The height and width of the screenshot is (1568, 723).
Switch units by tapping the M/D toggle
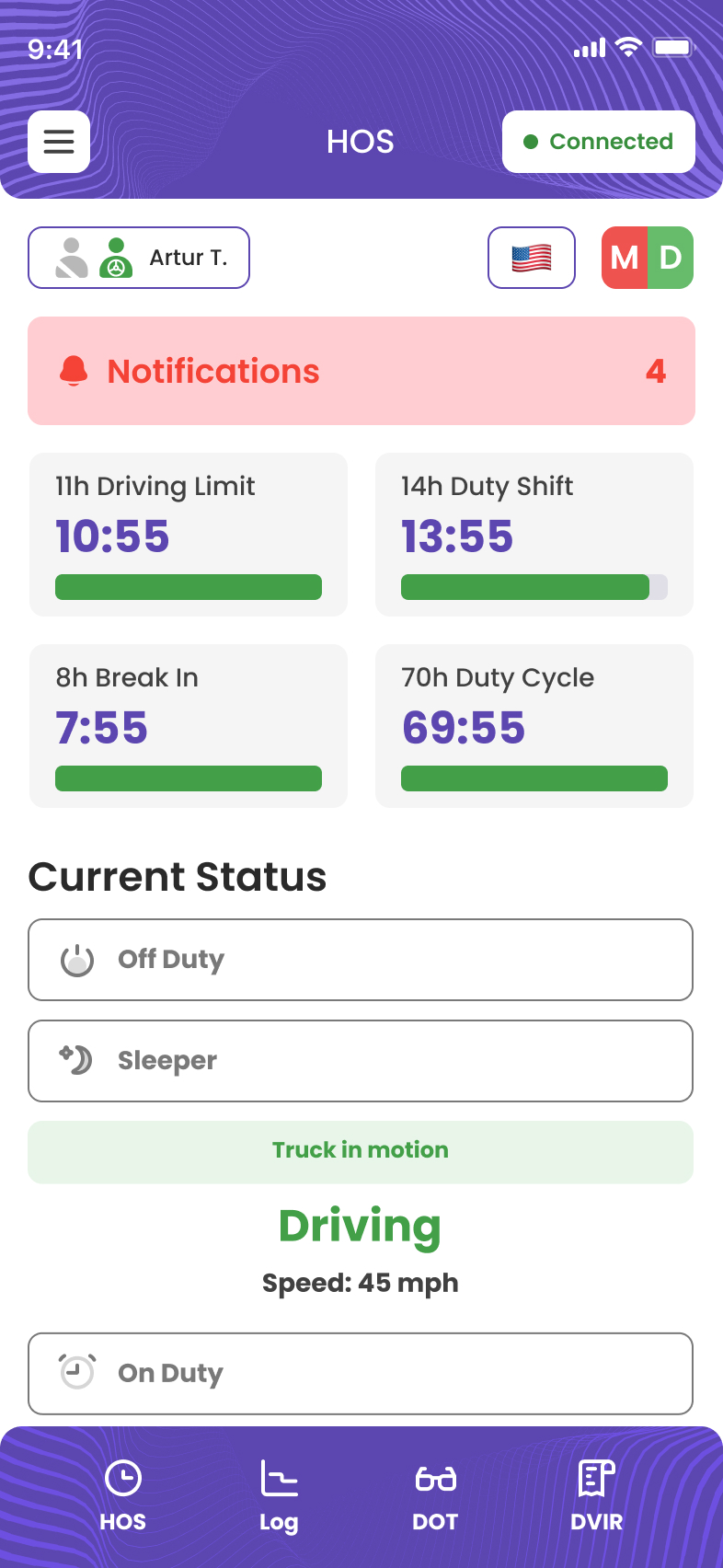(x=647, y=258)
